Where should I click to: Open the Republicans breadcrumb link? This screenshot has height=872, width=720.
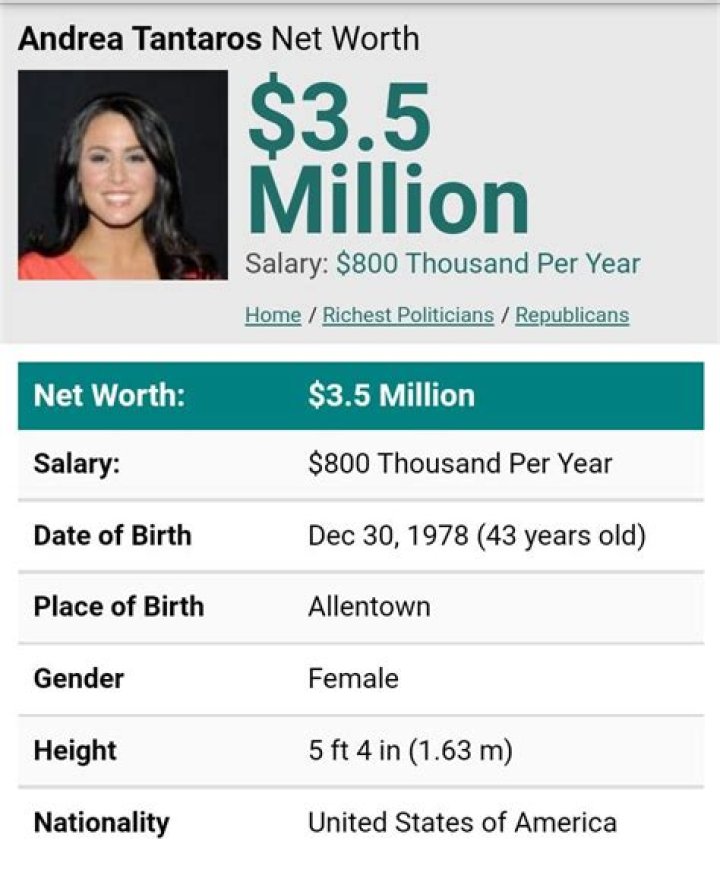click(572, 315)
